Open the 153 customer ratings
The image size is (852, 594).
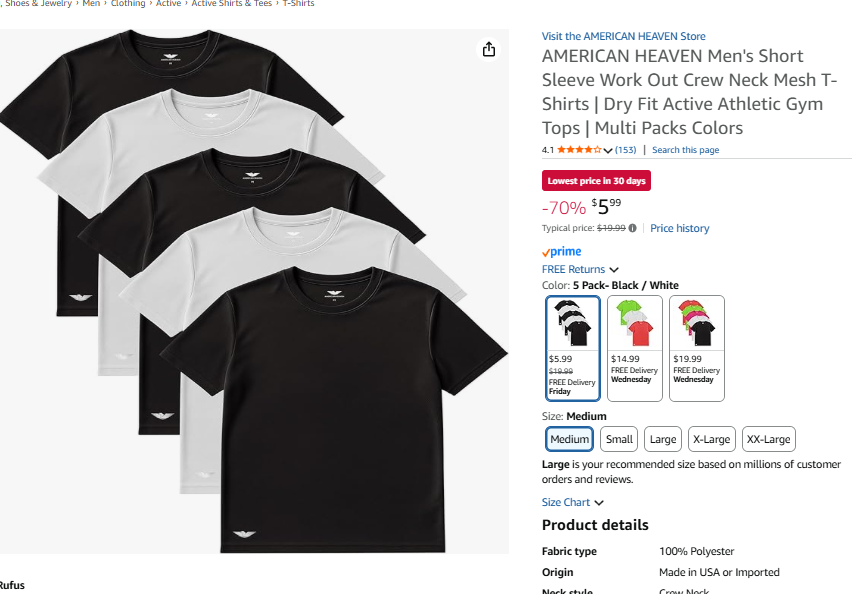pyautogui.click(x=625, y=150)
